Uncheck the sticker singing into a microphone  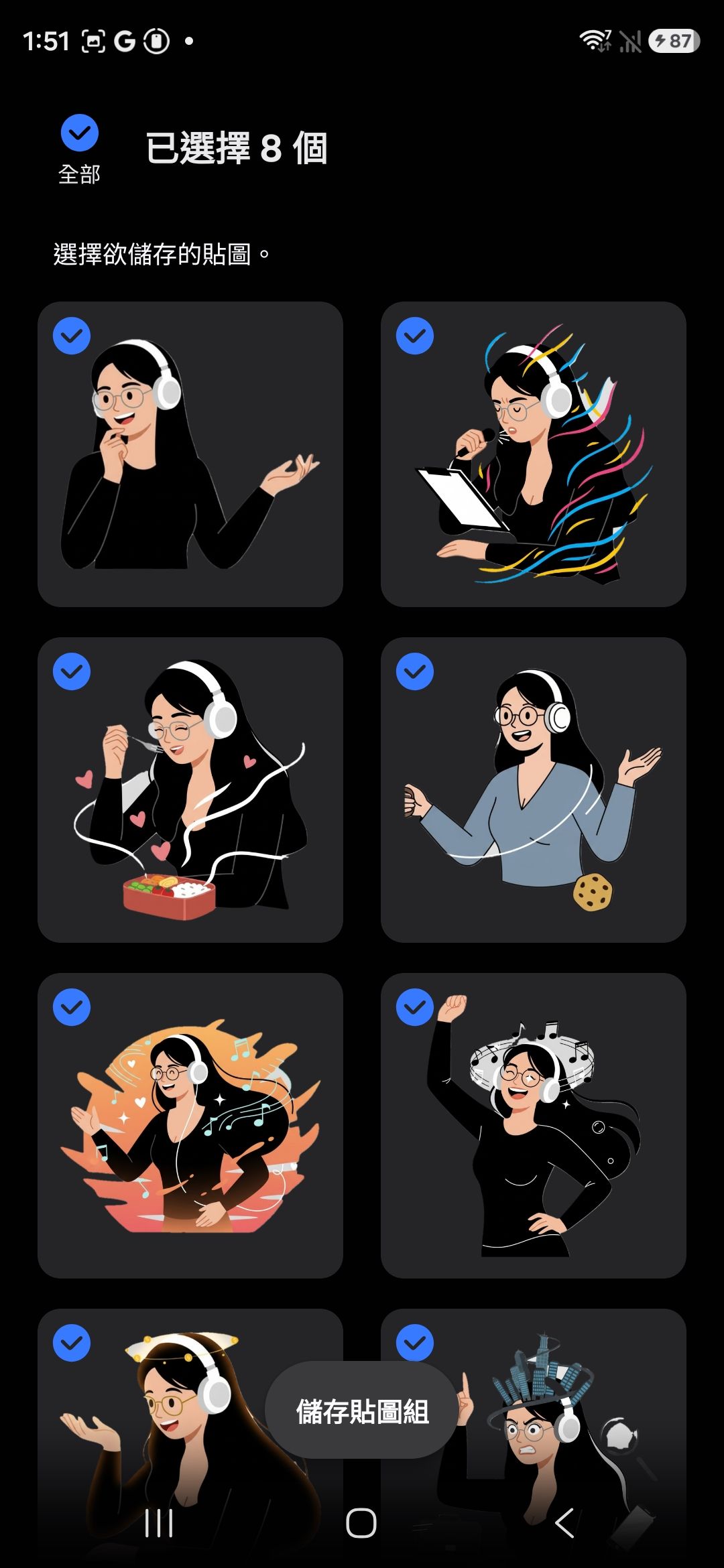tap(415, 336)
